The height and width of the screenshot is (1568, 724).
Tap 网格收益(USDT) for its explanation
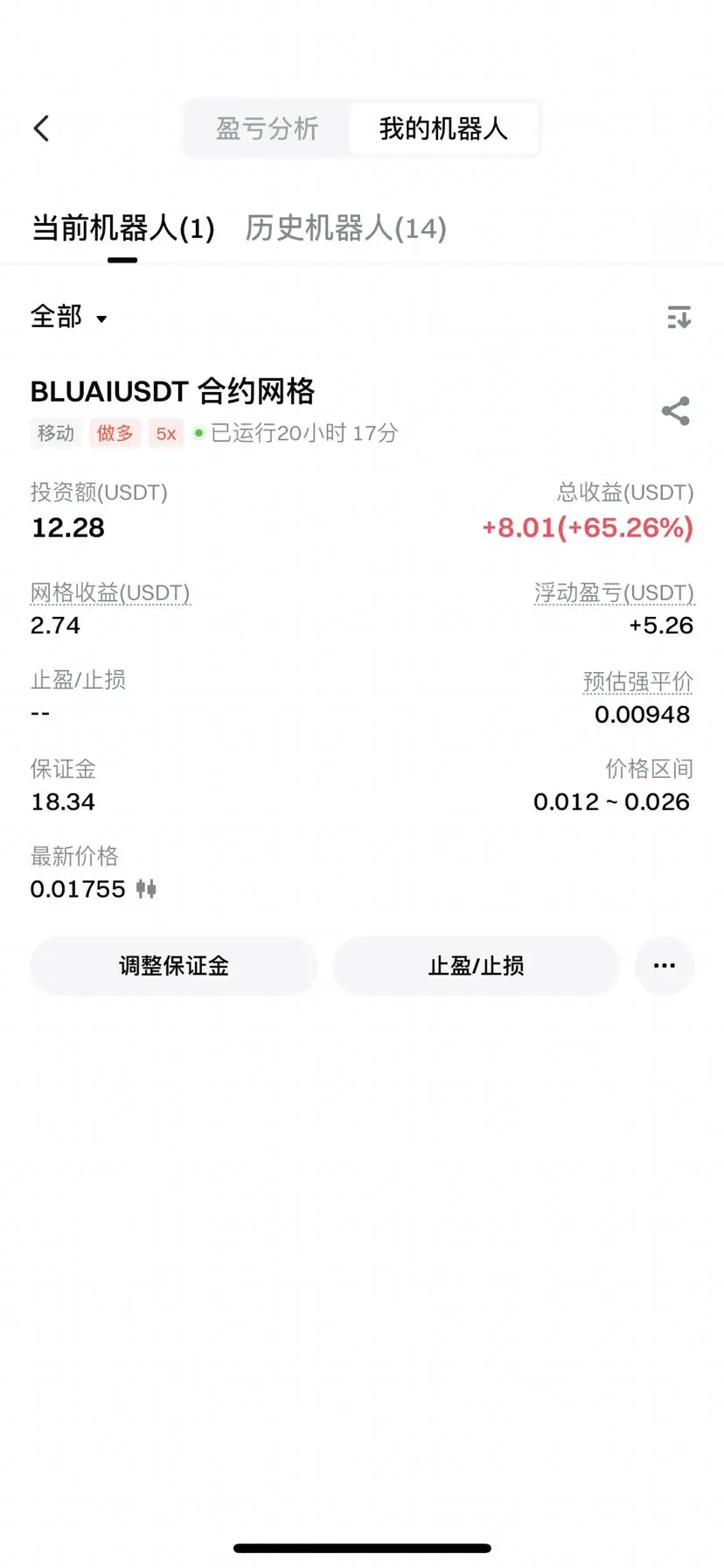110,592
